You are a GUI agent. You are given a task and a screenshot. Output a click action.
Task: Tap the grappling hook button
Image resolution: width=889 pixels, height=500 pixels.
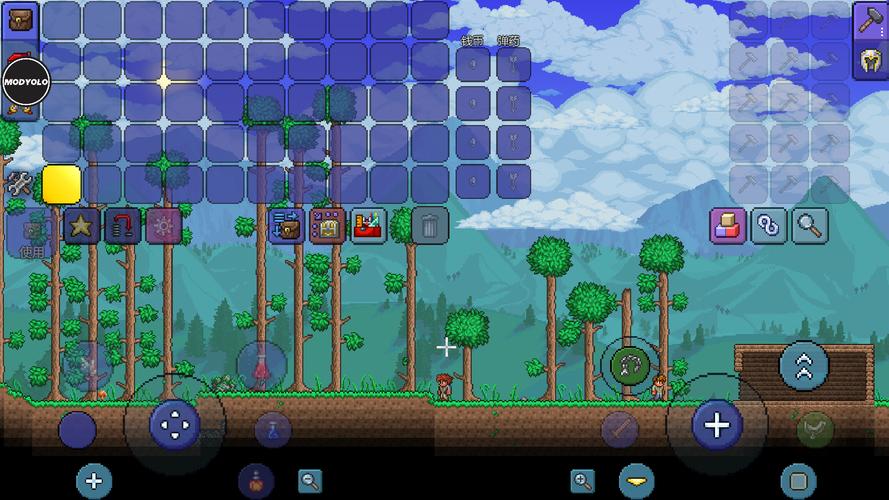point(629,365)
